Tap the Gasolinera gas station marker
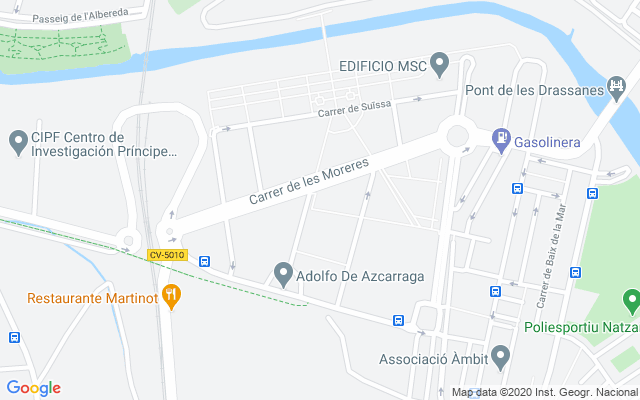Screen dimensions: 640x400 500,141
